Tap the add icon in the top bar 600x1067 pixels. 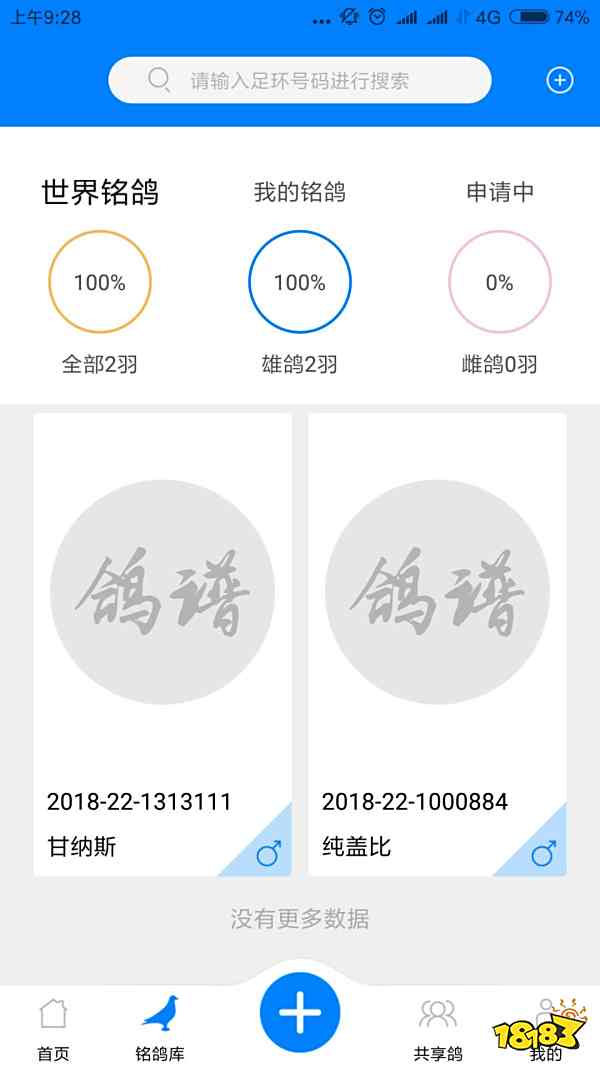[560, 81]
